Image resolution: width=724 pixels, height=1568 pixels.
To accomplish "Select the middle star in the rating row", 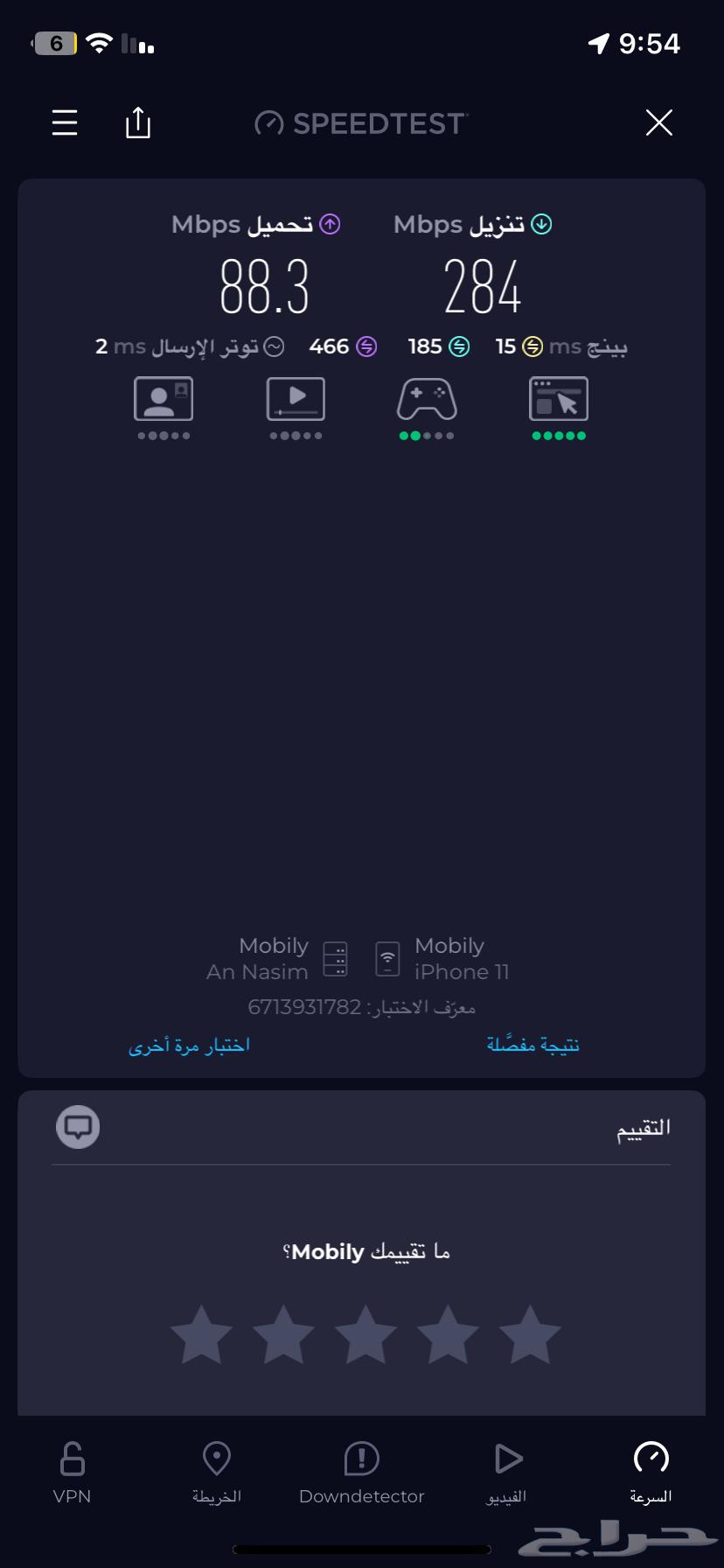I will (x=365, y=1333).
